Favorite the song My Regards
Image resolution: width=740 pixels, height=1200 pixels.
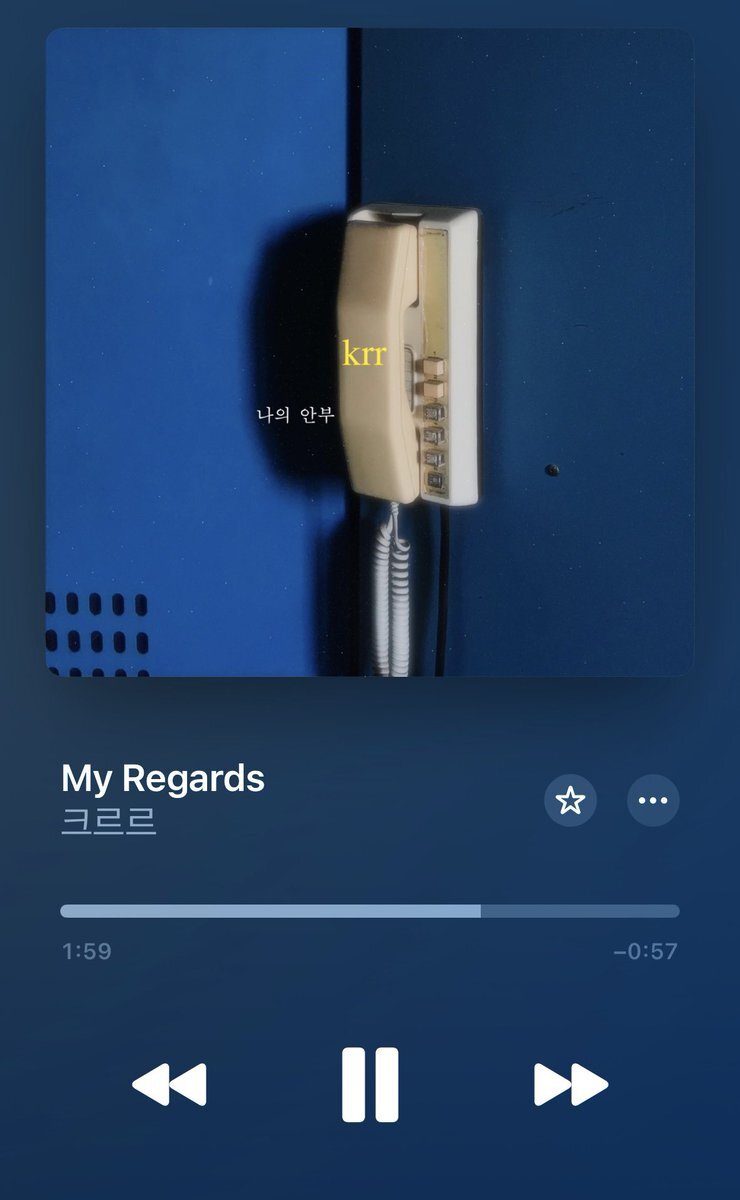coord(570,800)
